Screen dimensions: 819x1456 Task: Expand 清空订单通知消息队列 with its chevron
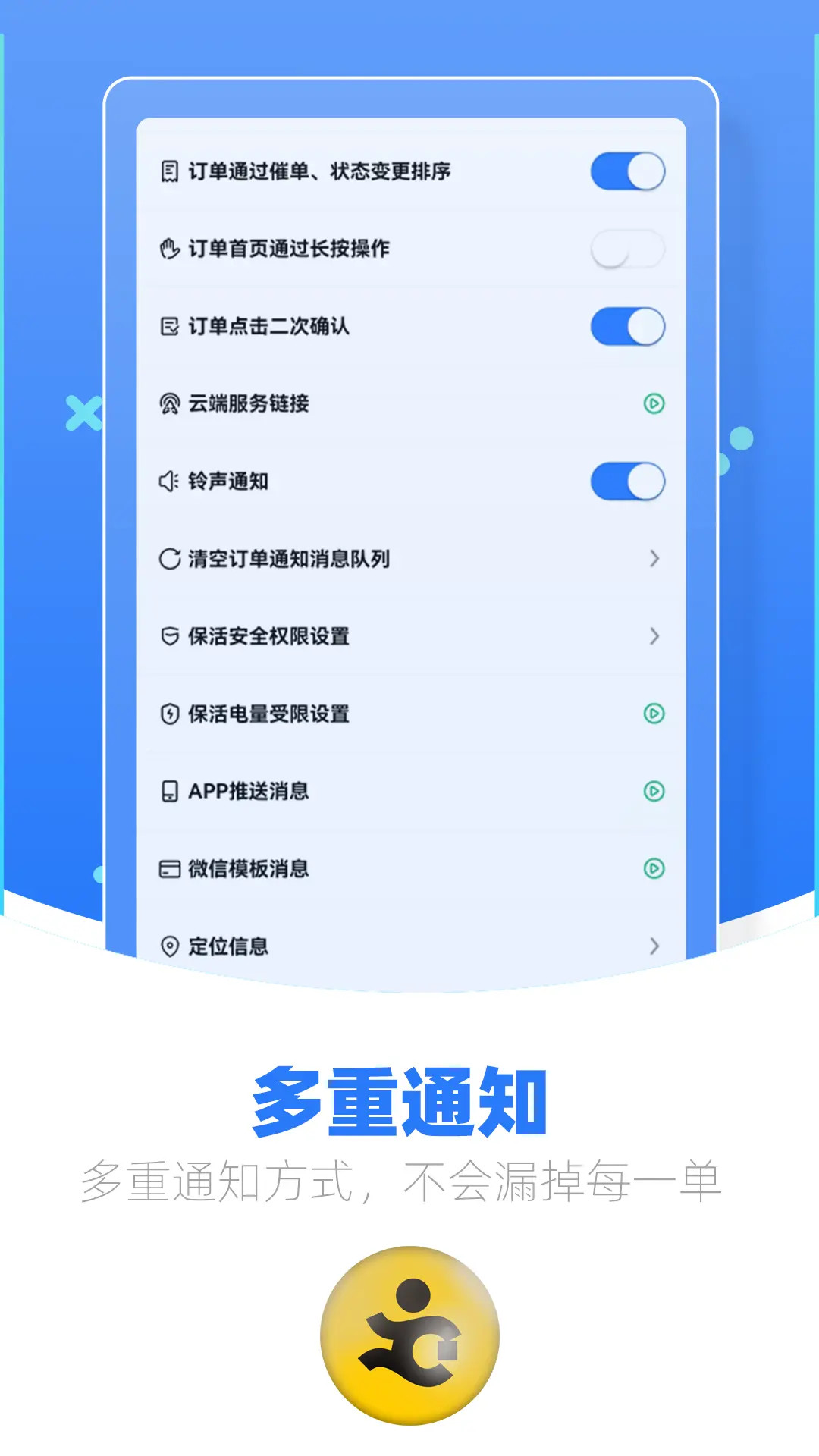pyautogui.click(x=653, y=559)
